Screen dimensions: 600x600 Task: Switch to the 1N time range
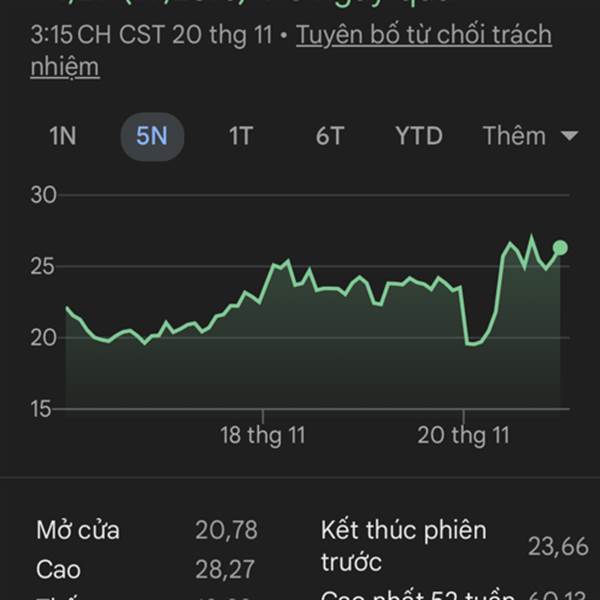pyautogui.click(x=63, y=136)
